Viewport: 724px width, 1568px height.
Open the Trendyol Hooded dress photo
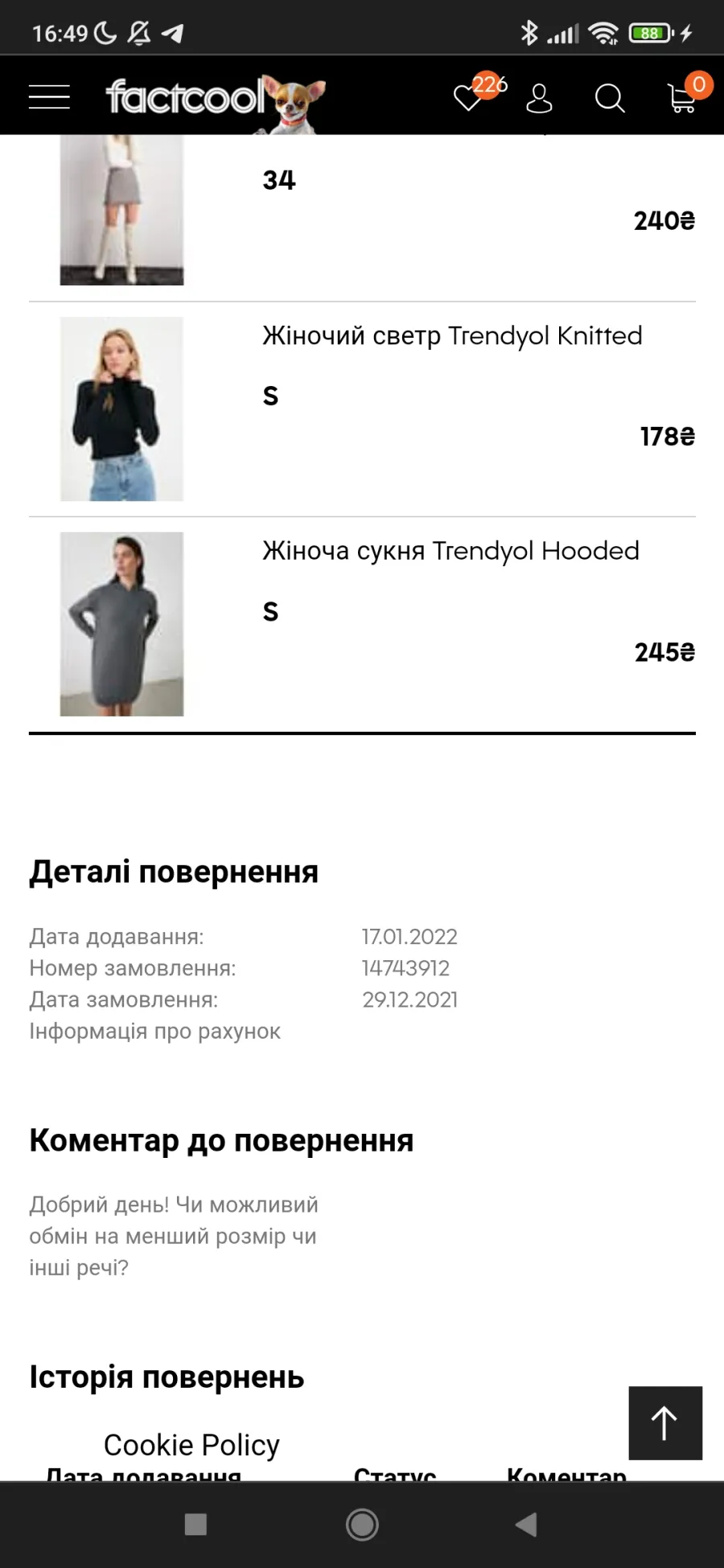[121, 624]
